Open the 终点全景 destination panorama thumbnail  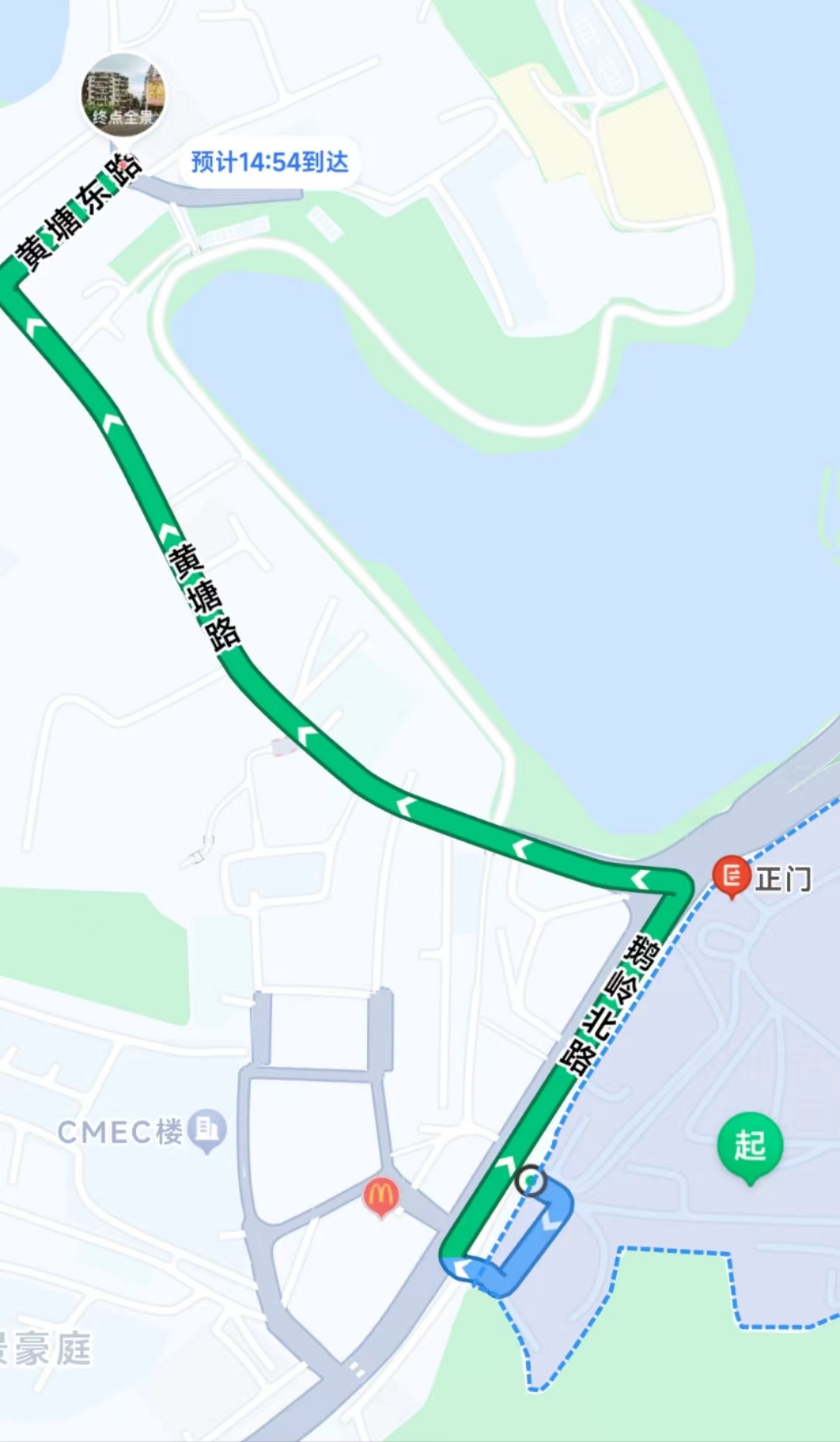pos(123,94)
